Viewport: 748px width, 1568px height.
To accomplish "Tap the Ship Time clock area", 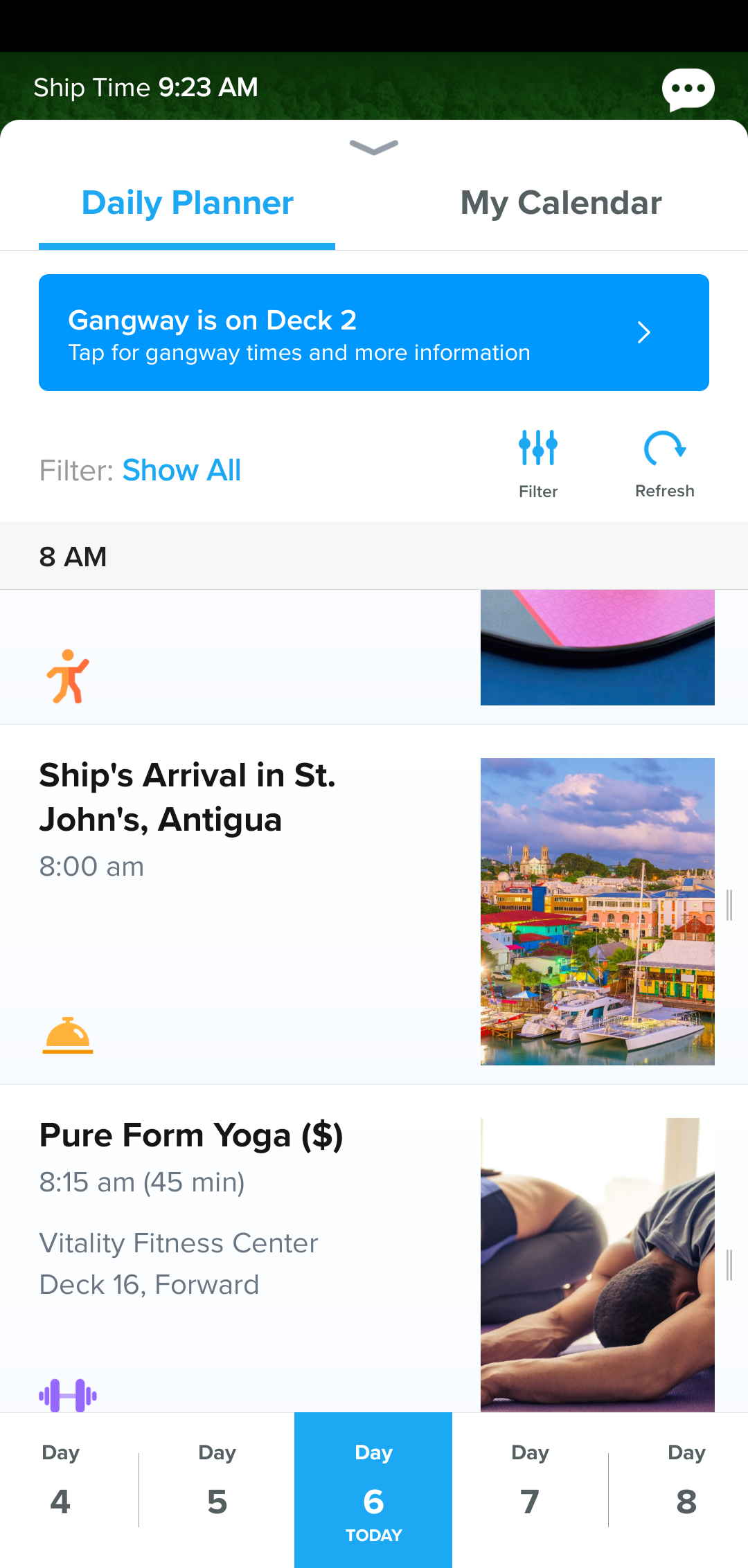I will (146, 88).
